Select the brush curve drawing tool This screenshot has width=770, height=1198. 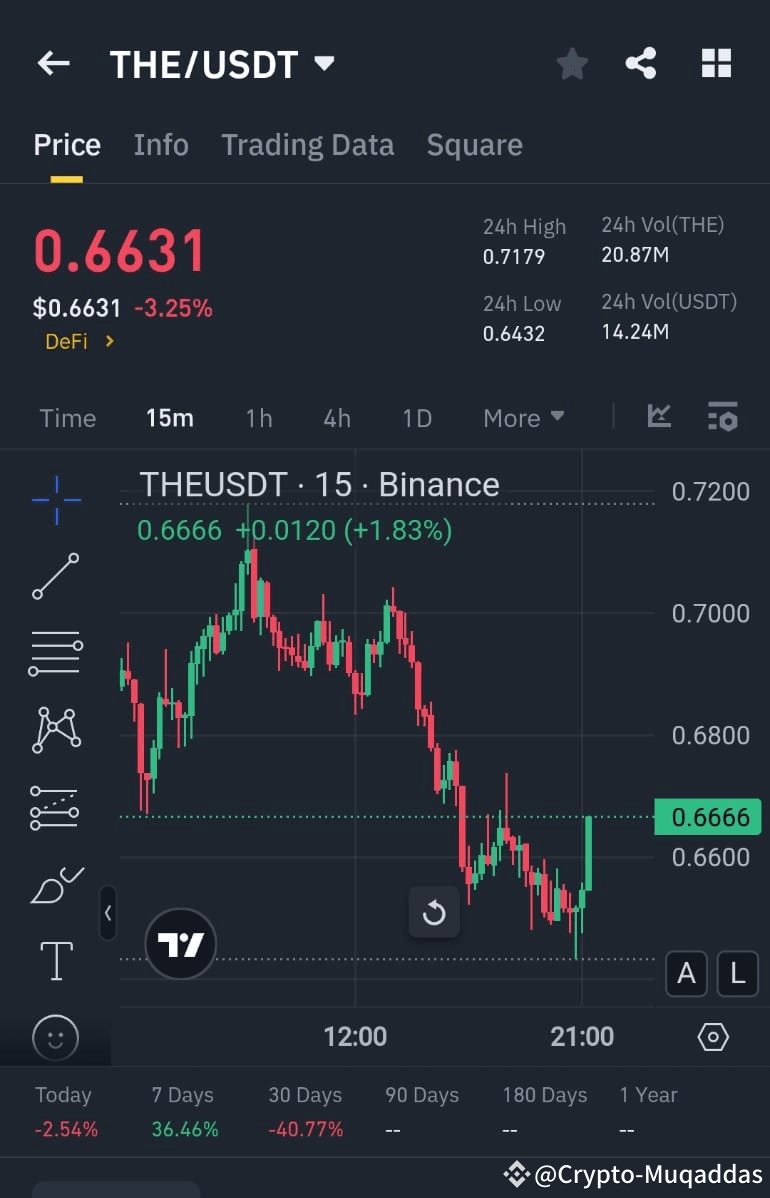(55, 885)
